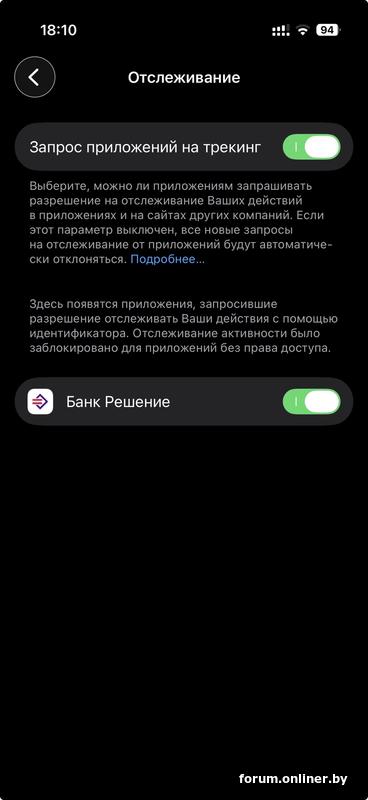Image resolution: width=368 pixels, height=800 pixels.
Task: Turn off Запрос приложений на трекинг switch
Action: point(311,147)
